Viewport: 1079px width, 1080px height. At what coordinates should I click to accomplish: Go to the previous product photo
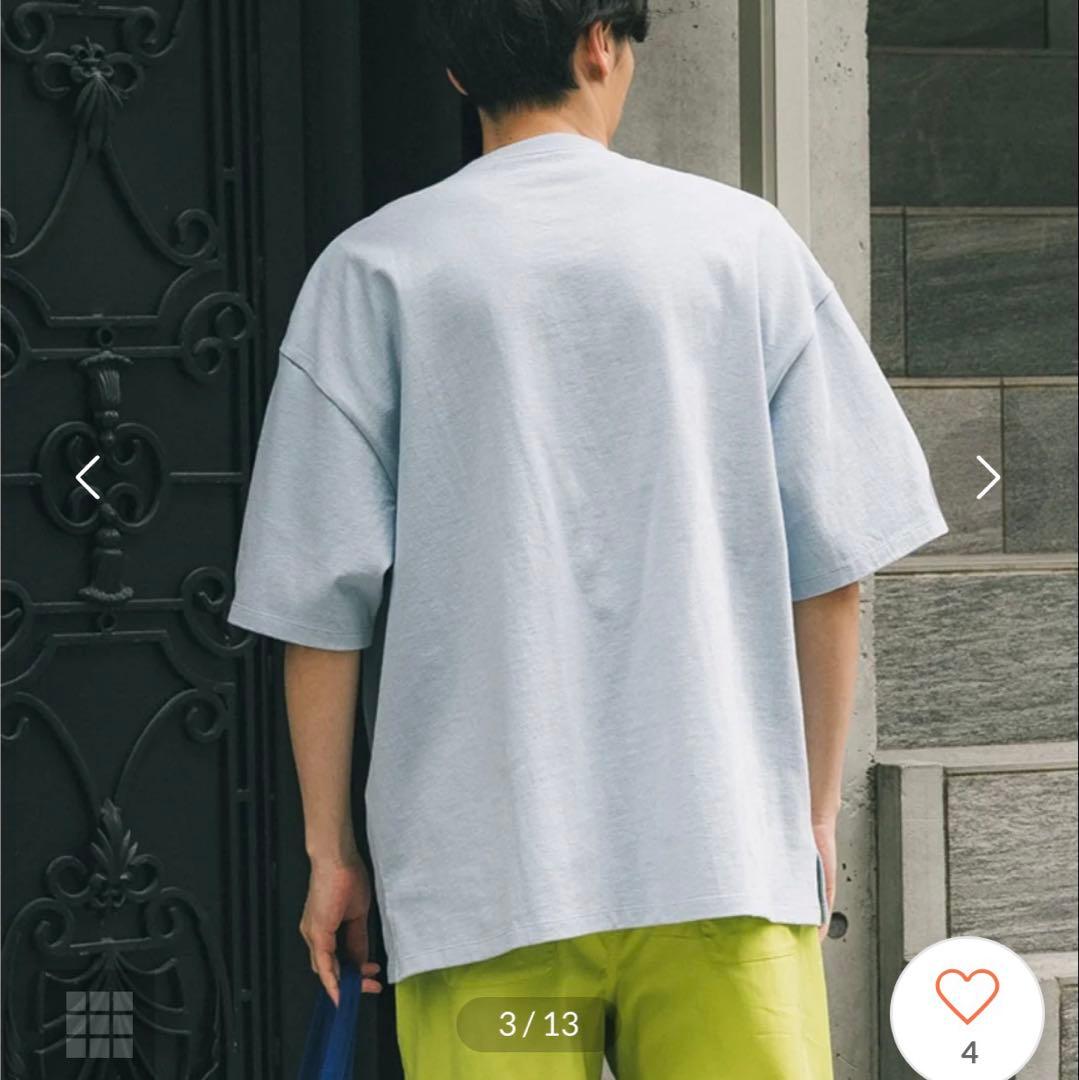tap(88, 478)
